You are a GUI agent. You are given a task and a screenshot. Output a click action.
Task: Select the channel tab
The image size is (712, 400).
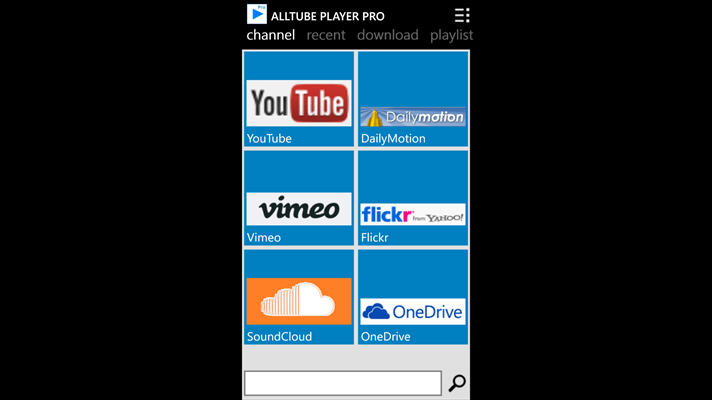point(271,35)
